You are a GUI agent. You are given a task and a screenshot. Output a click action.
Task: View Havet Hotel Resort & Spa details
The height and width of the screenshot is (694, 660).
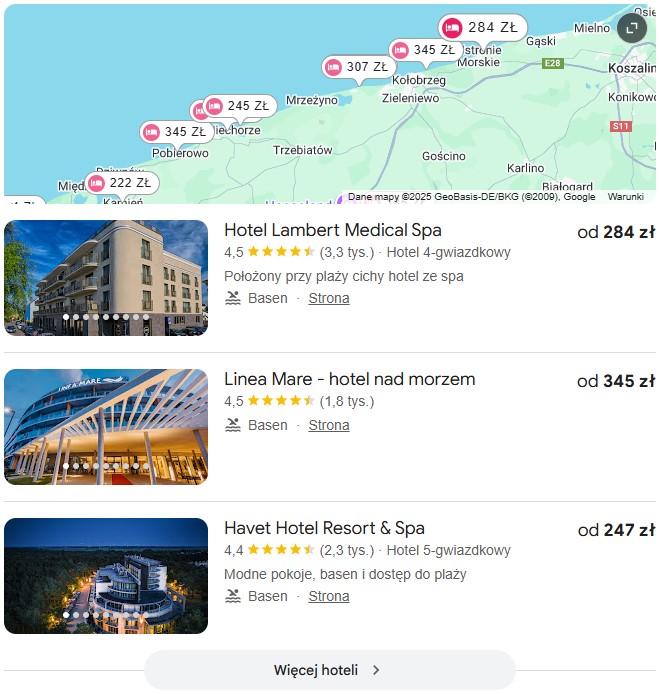click(x=324, y=528)
